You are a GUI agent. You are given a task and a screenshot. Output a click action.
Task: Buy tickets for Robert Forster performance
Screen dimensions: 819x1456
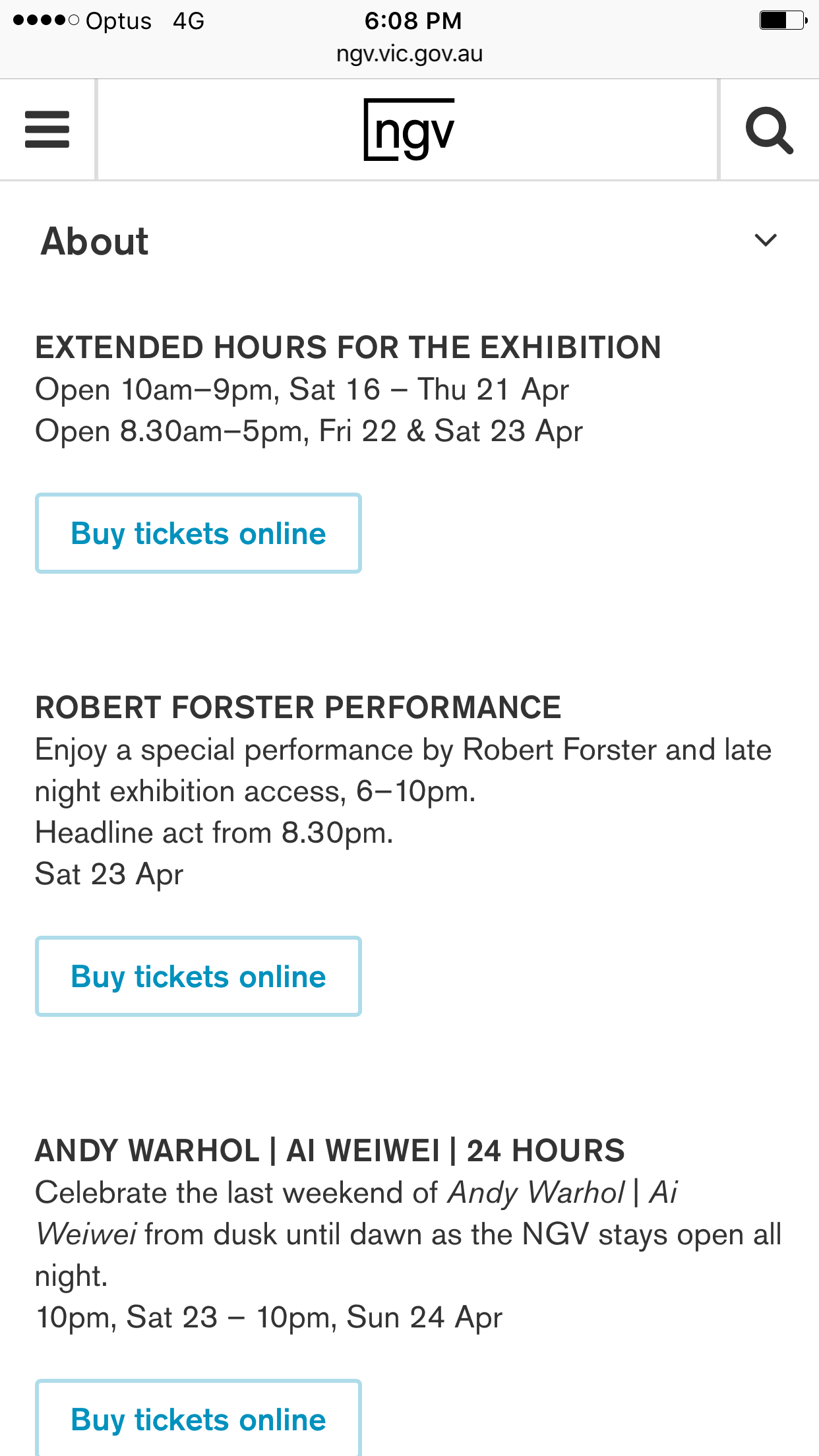[198, 977]
